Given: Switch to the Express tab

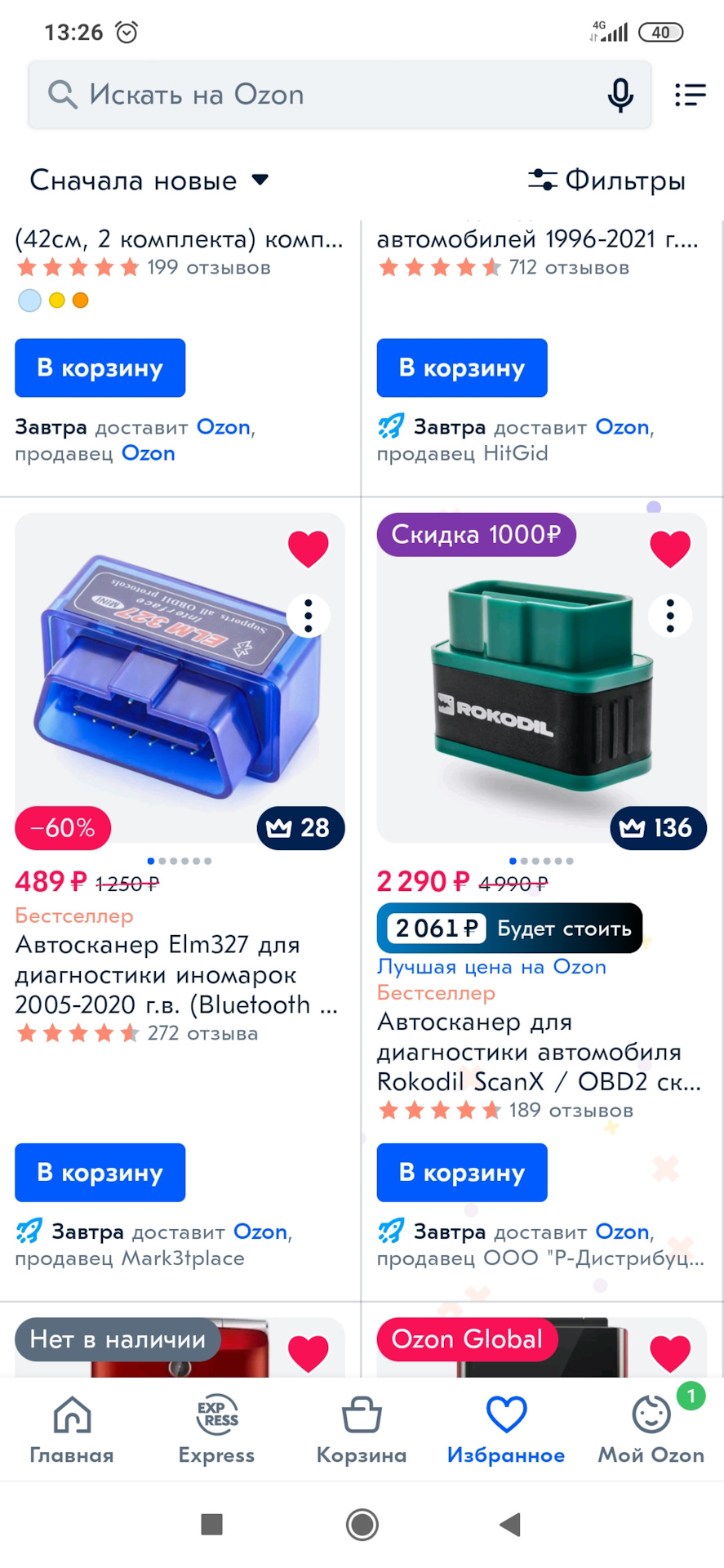Looking at the screenshot, I should point(216,1430).
